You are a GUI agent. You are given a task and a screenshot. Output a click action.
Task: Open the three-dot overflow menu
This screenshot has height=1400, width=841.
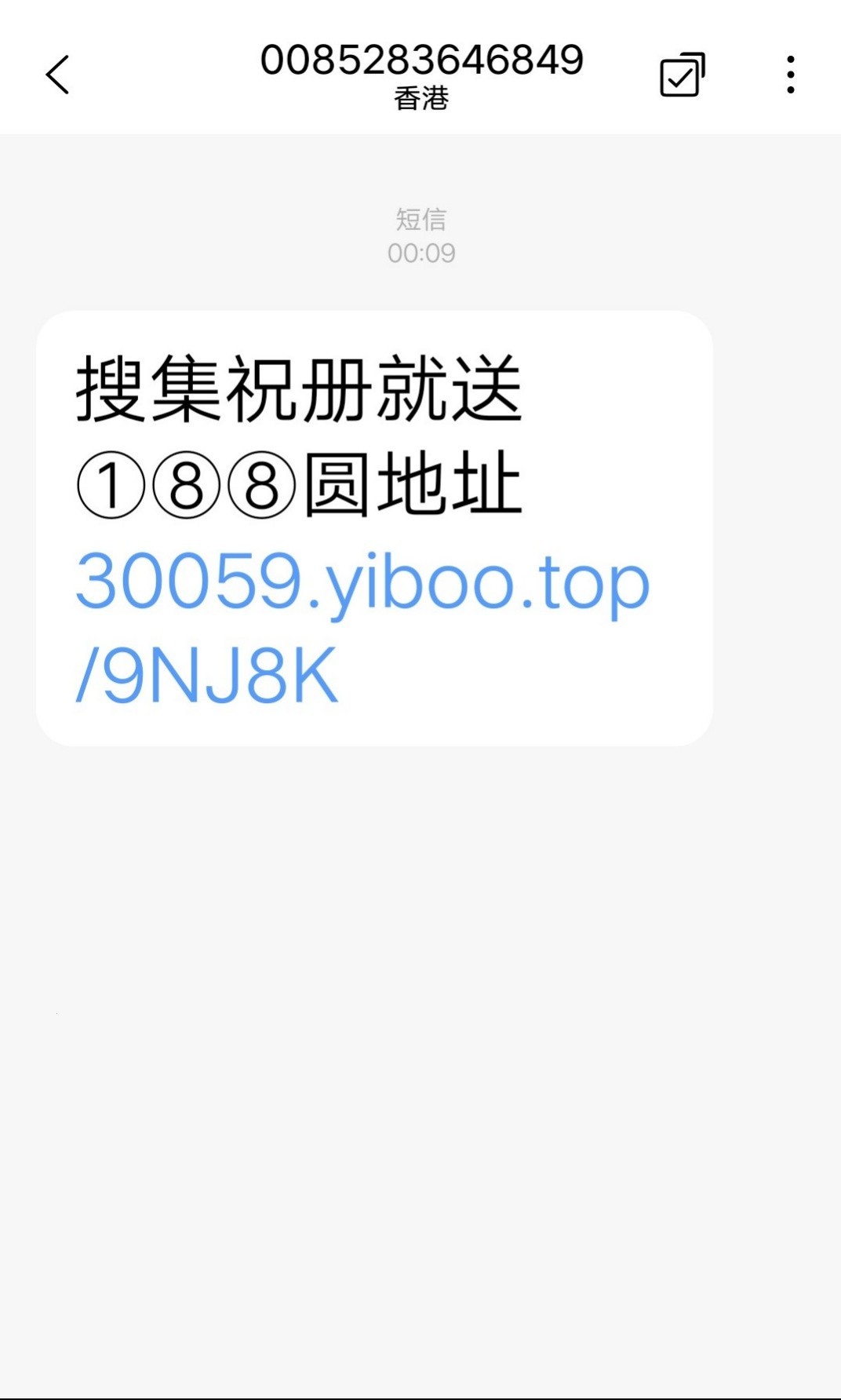tap(790, 75)
